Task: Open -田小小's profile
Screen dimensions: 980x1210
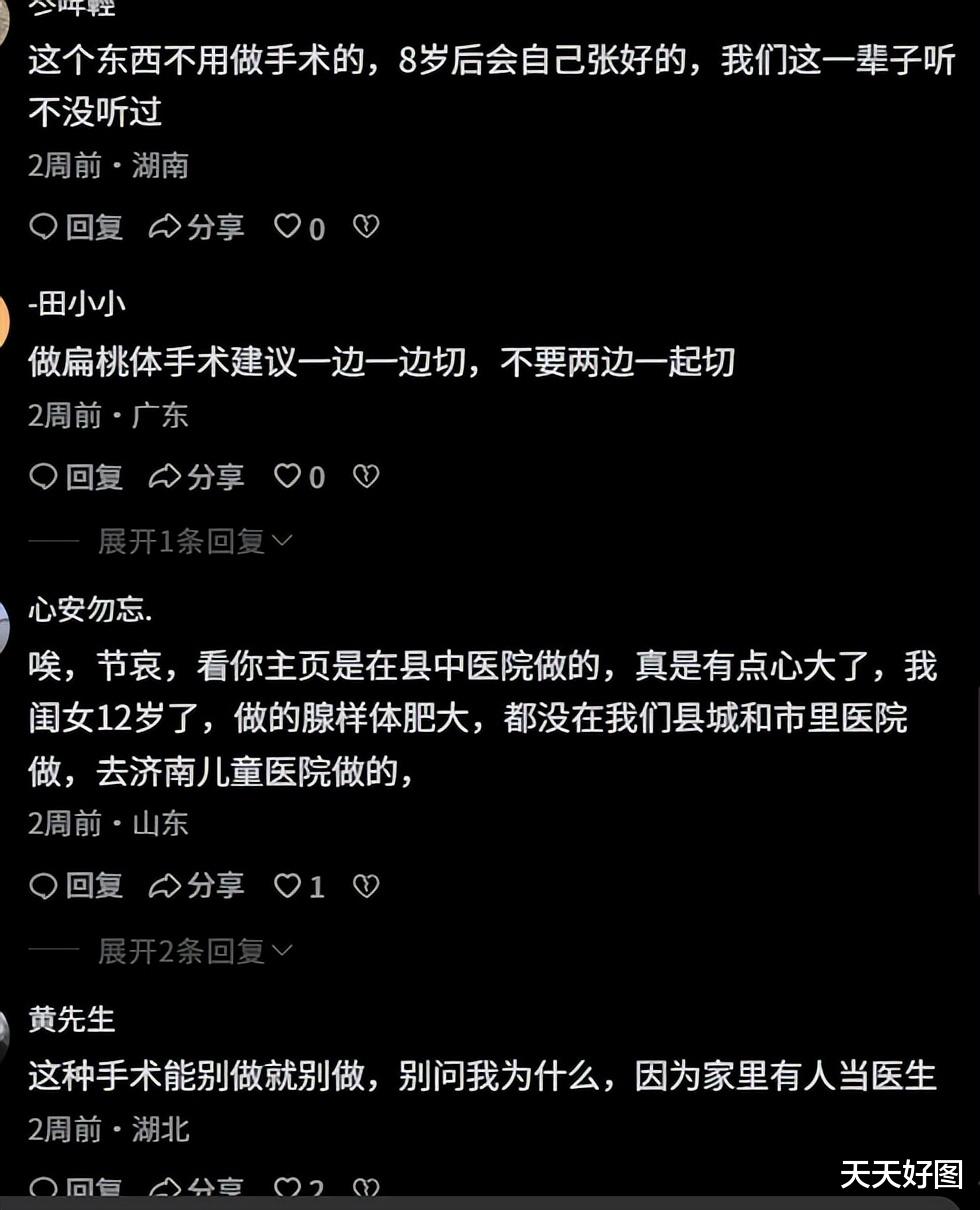Action: [x=77, y=303]
